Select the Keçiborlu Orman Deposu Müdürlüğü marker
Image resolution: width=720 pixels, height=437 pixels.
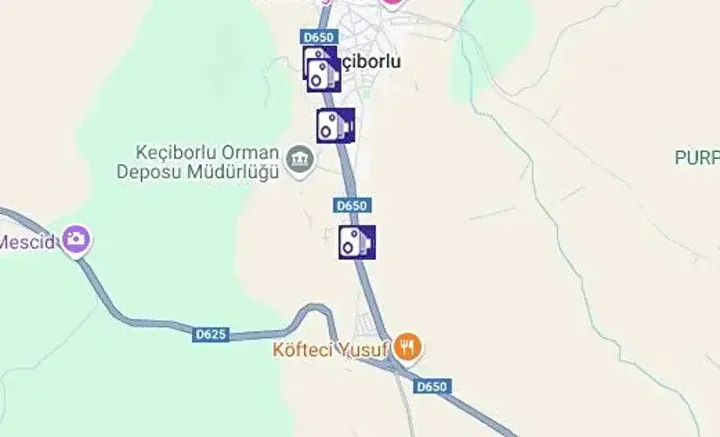coord(298,160)
